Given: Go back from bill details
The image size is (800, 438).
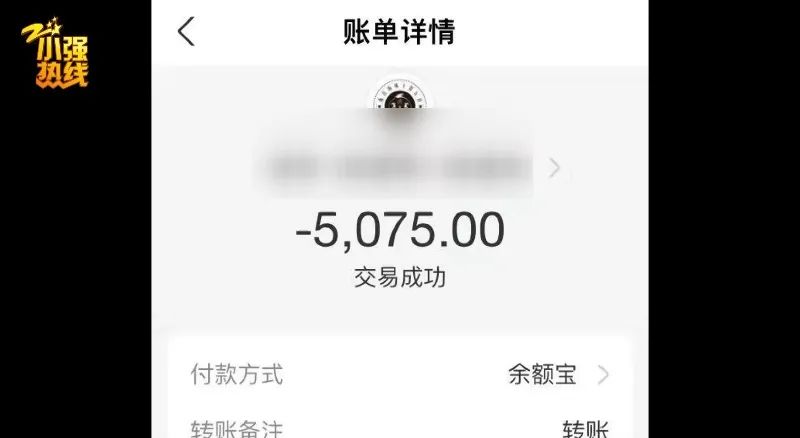Looking at the screenshot, I should pos(186,31).
